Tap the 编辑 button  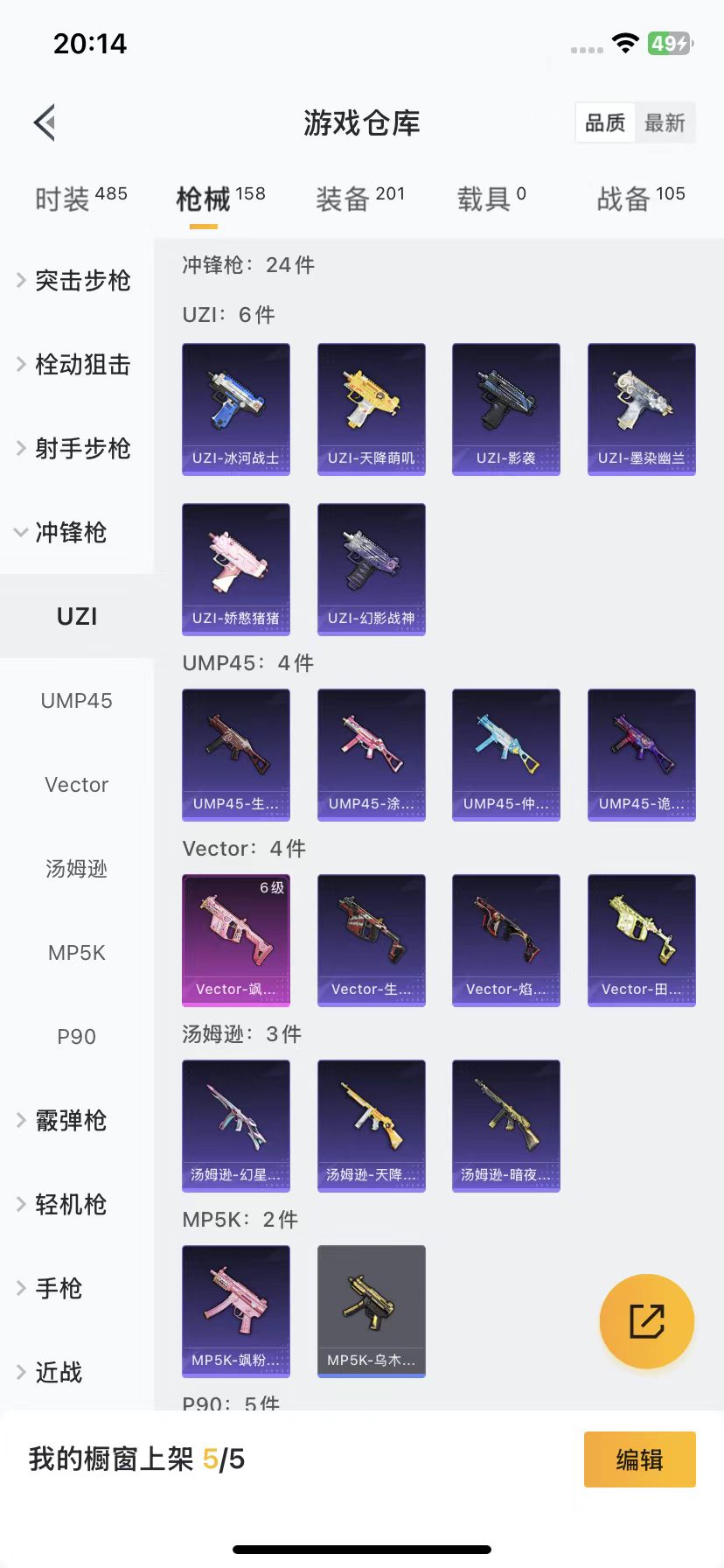[x=639, y=1459]
